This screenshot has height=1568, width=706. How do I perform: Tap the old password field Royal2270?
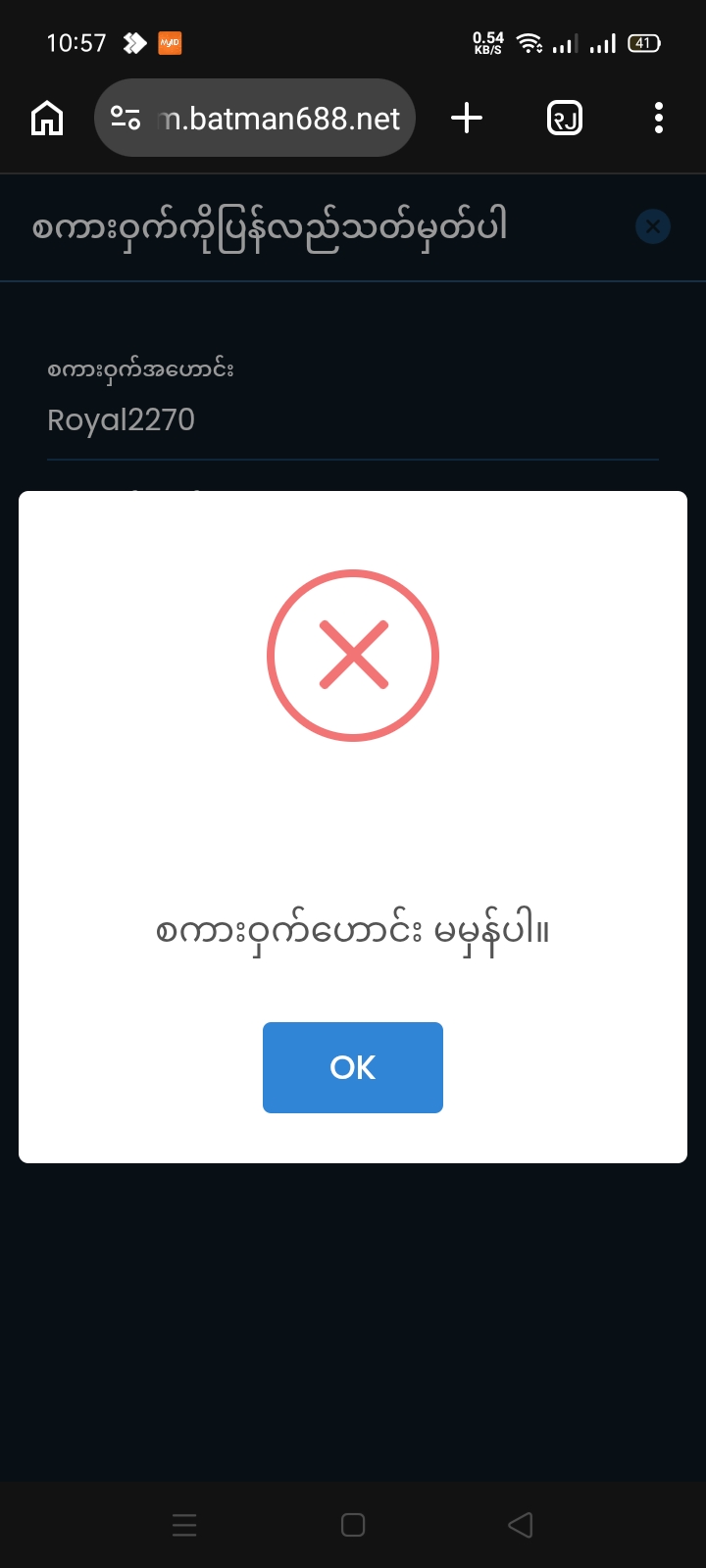tap(353, 420)
